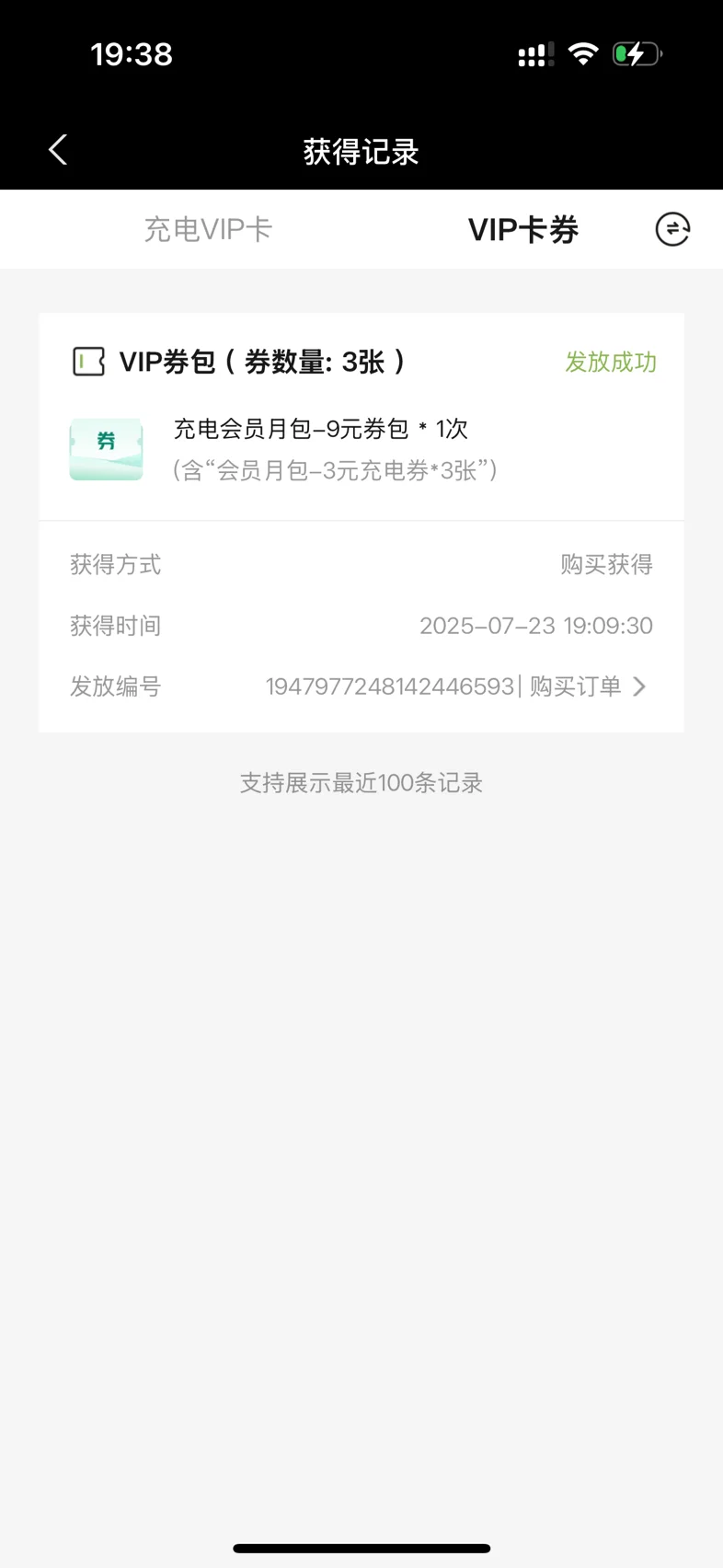
Task: Open the 购买订单 link
Action: click(x=587, y=686)
